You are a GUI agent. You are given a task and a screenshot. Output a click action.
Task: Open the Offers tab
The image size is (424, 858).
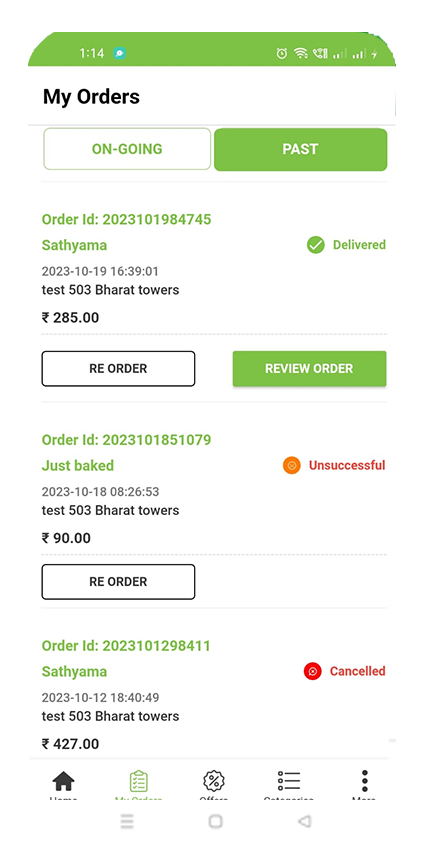214,786
